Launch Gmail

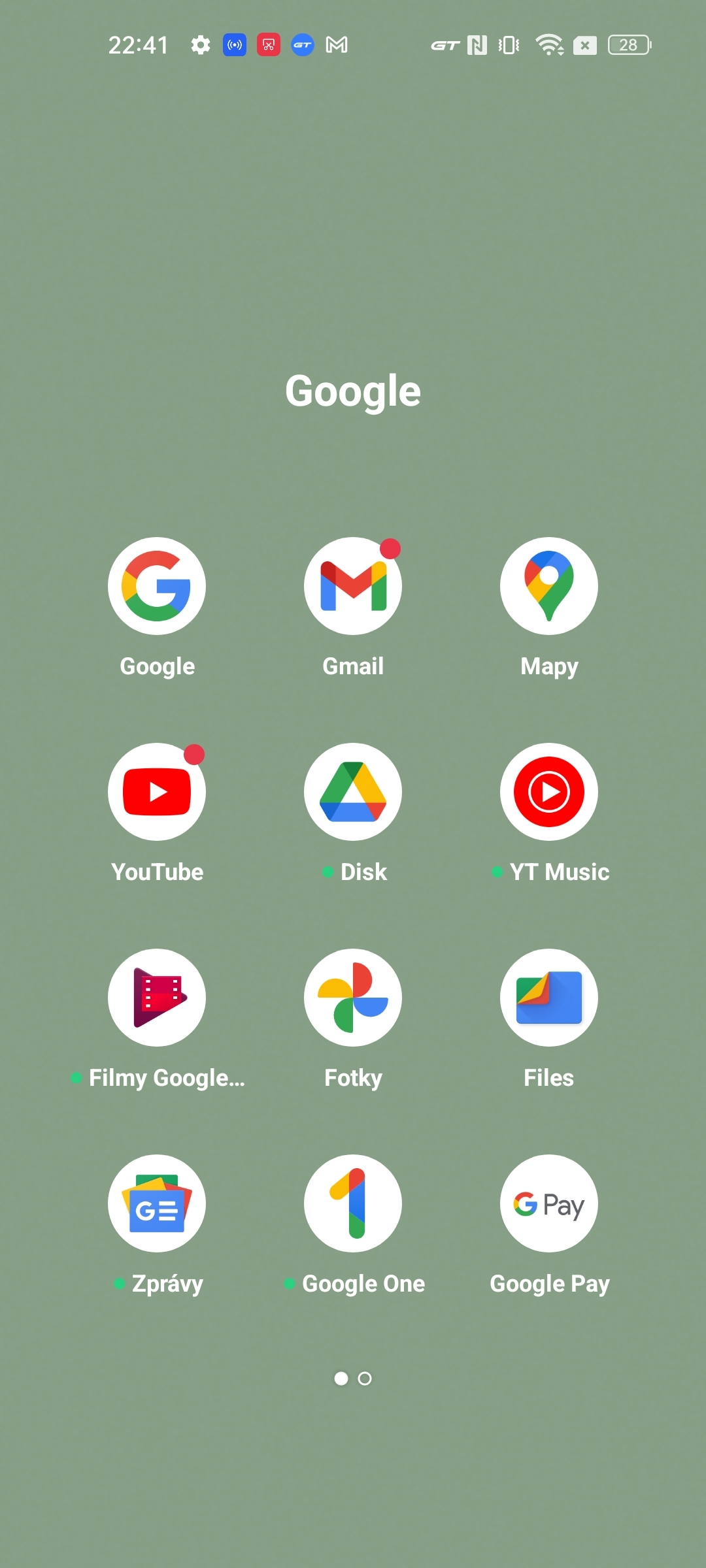[353, 586]
